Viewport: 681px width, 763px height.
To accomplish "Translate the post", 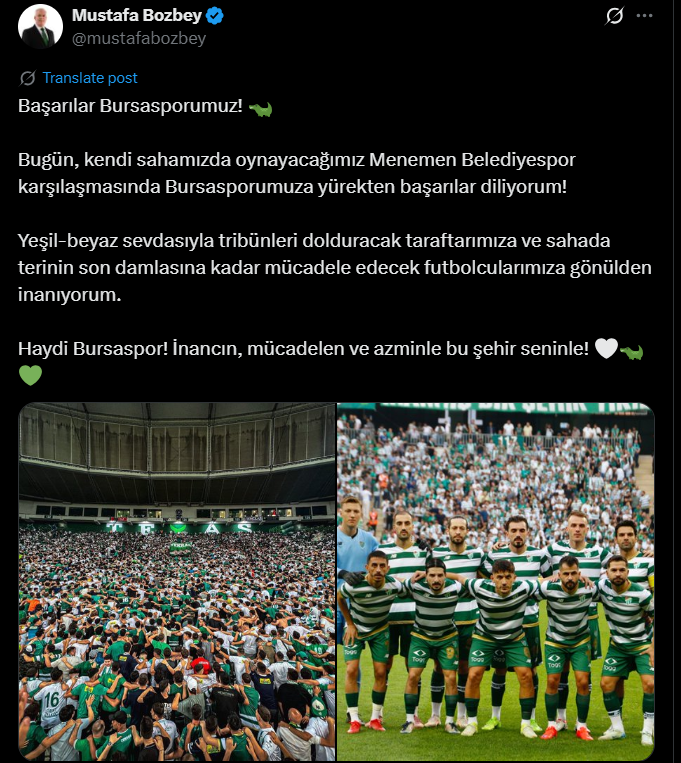I will click(x=89, y=78).
